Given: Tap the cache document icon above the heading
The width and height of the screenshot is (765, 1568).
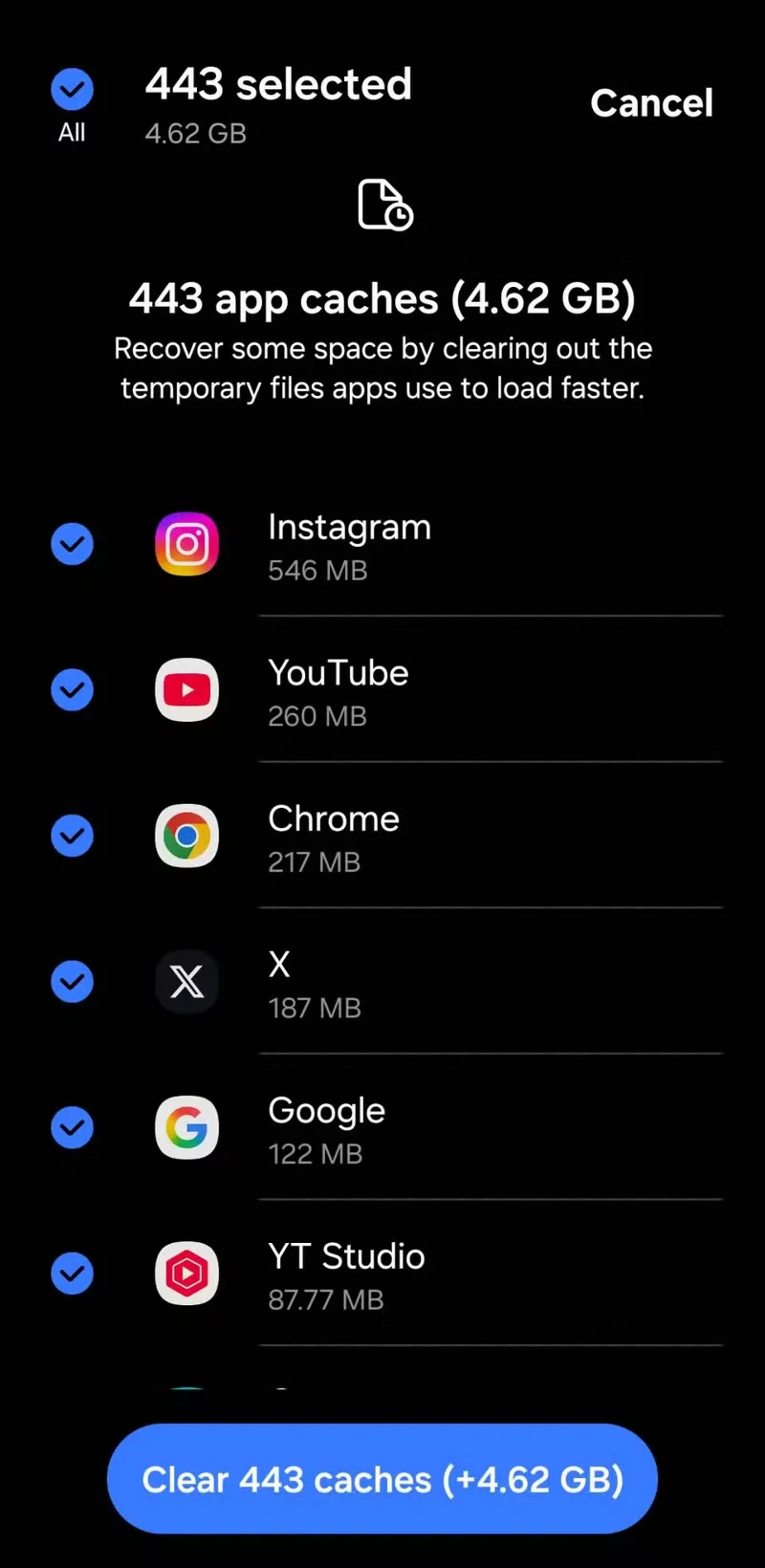Looking at the screenshot, I should [x=384, y=205].
